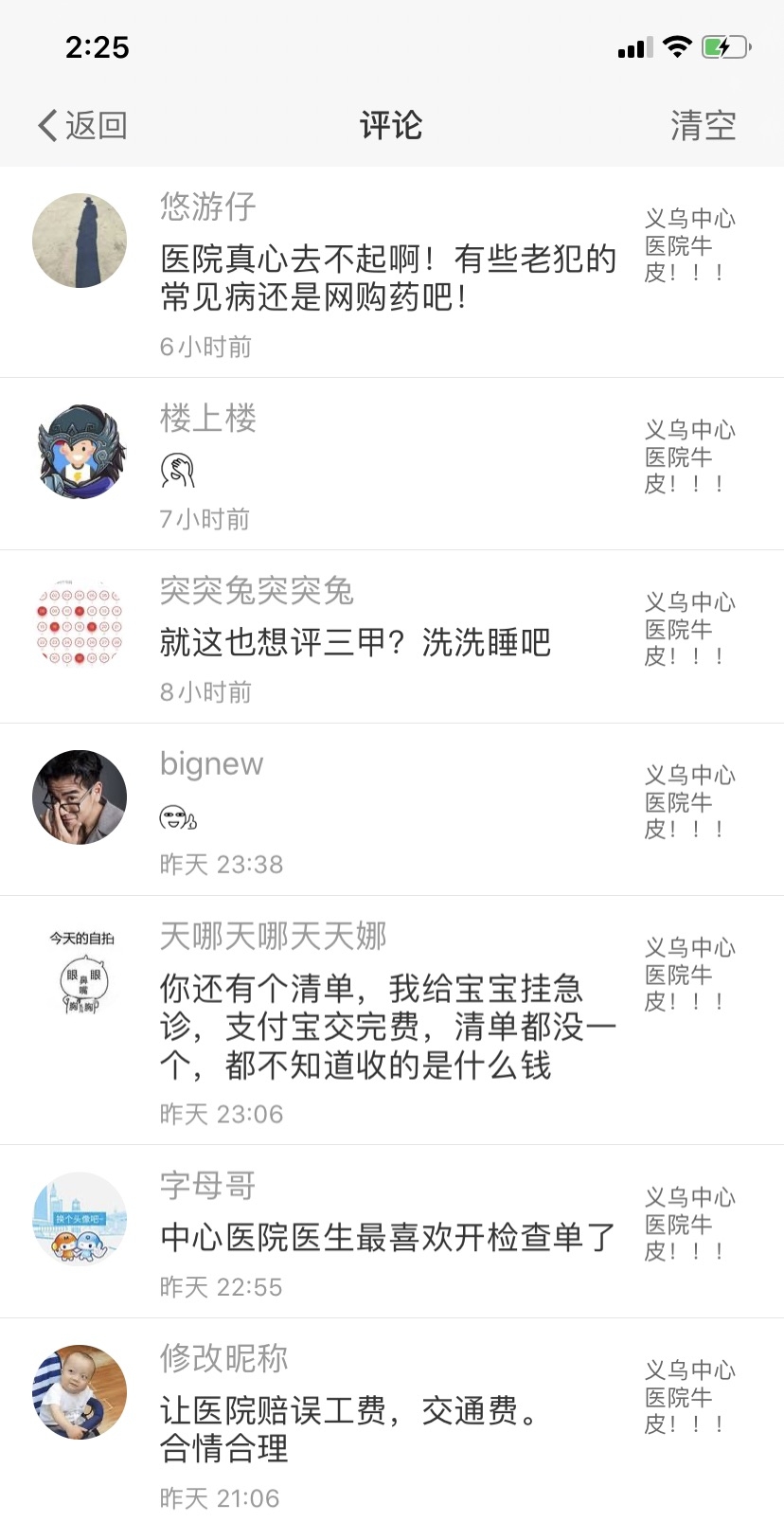The image size is (784, 1522).
Task: Clear all comments with 清空
Action: tap(703, 125)
